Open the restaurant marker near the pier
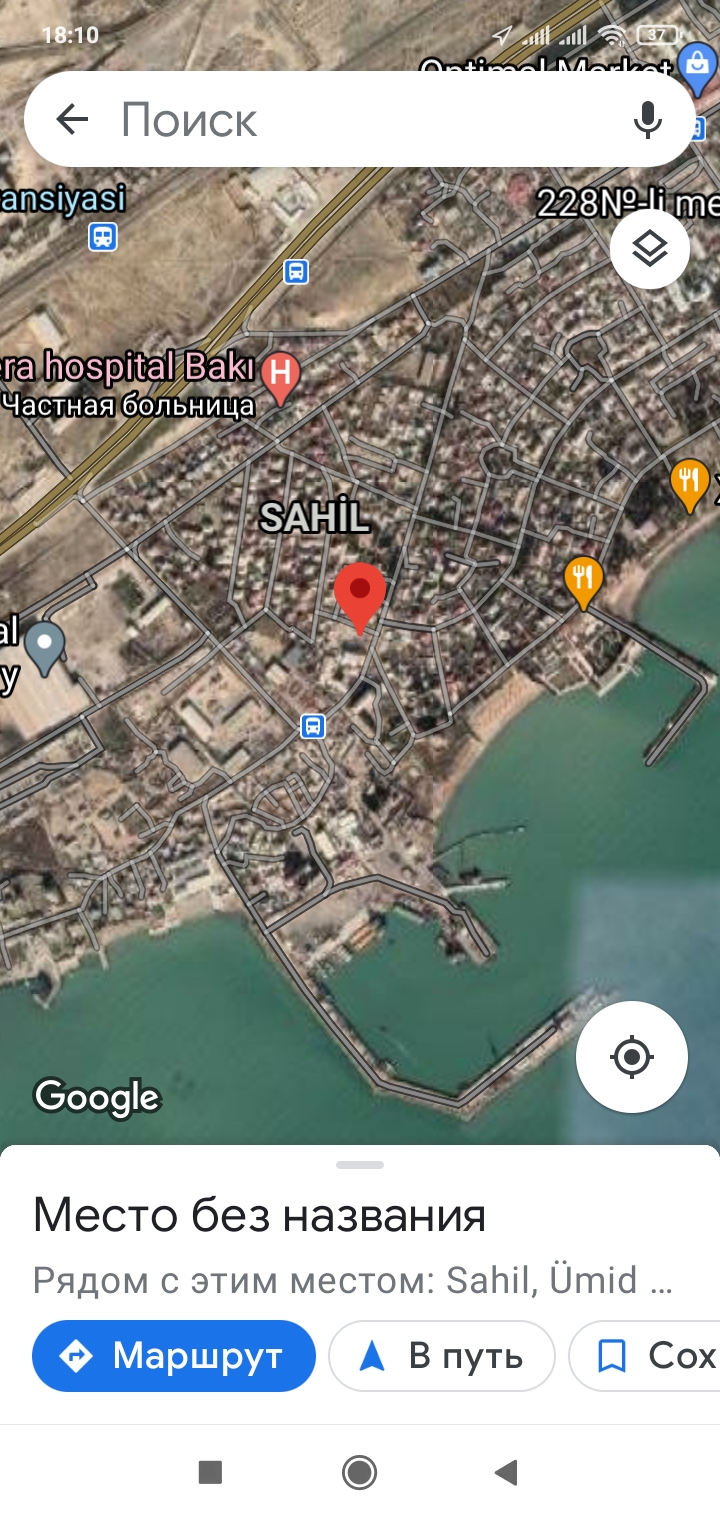 583,582
